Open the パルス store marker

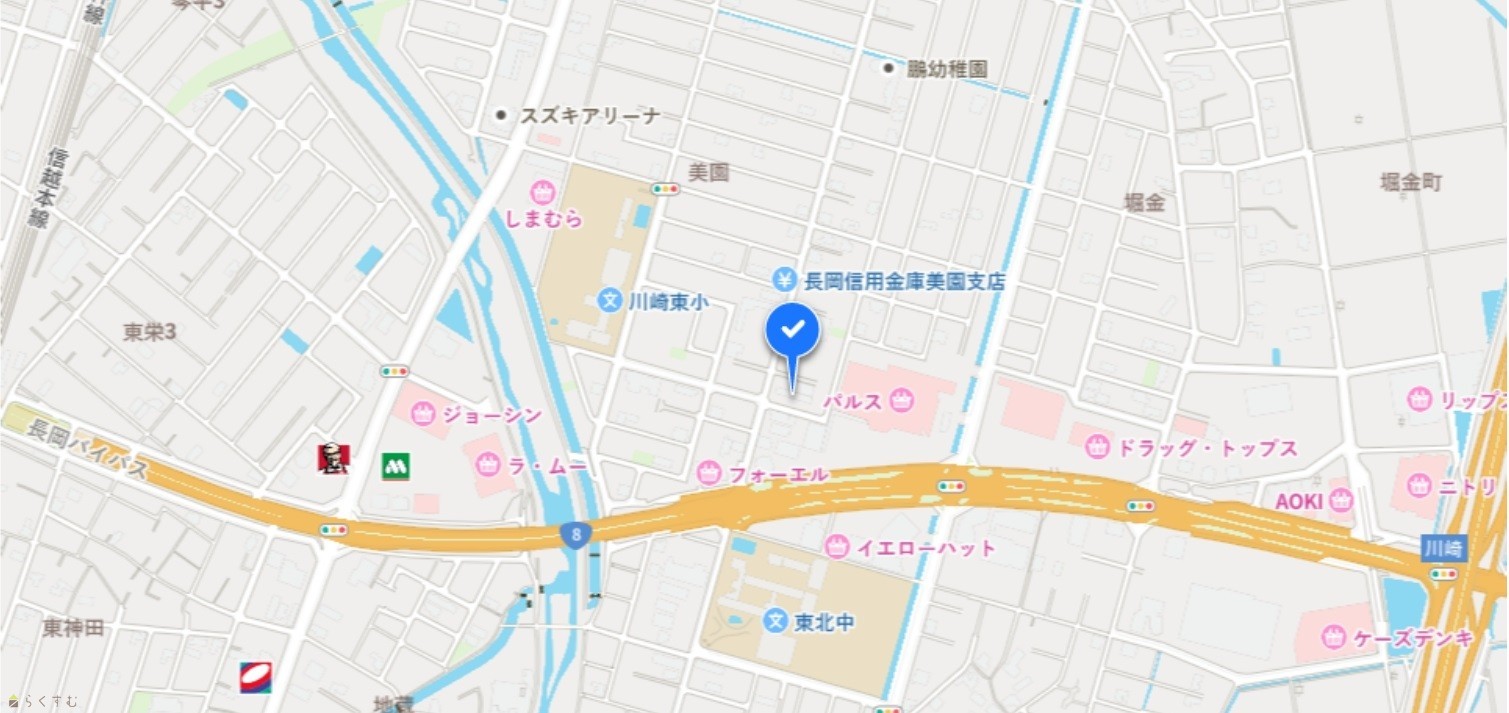902,401
